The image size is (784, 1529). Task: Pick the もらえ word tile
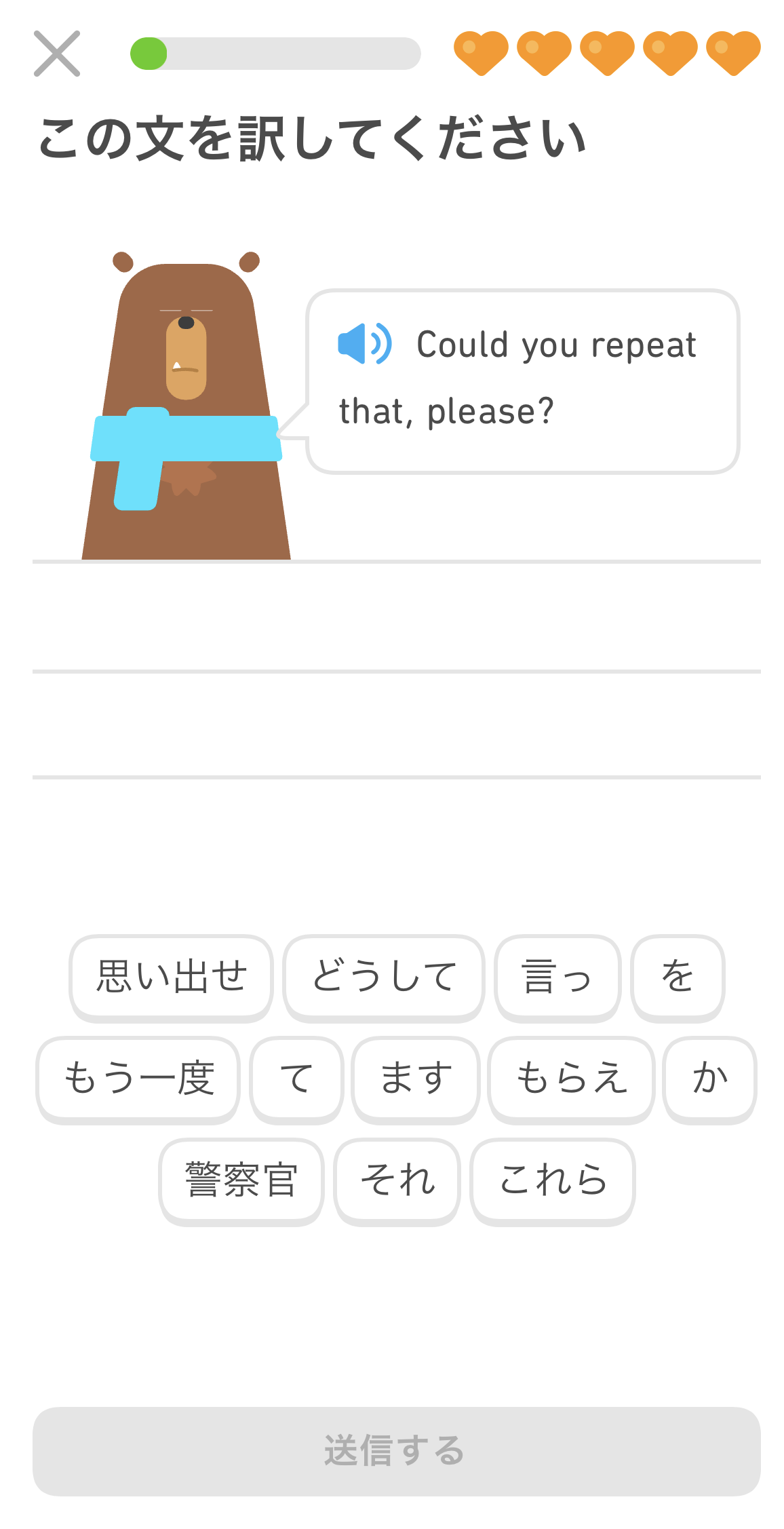[x=571, y=1079]
